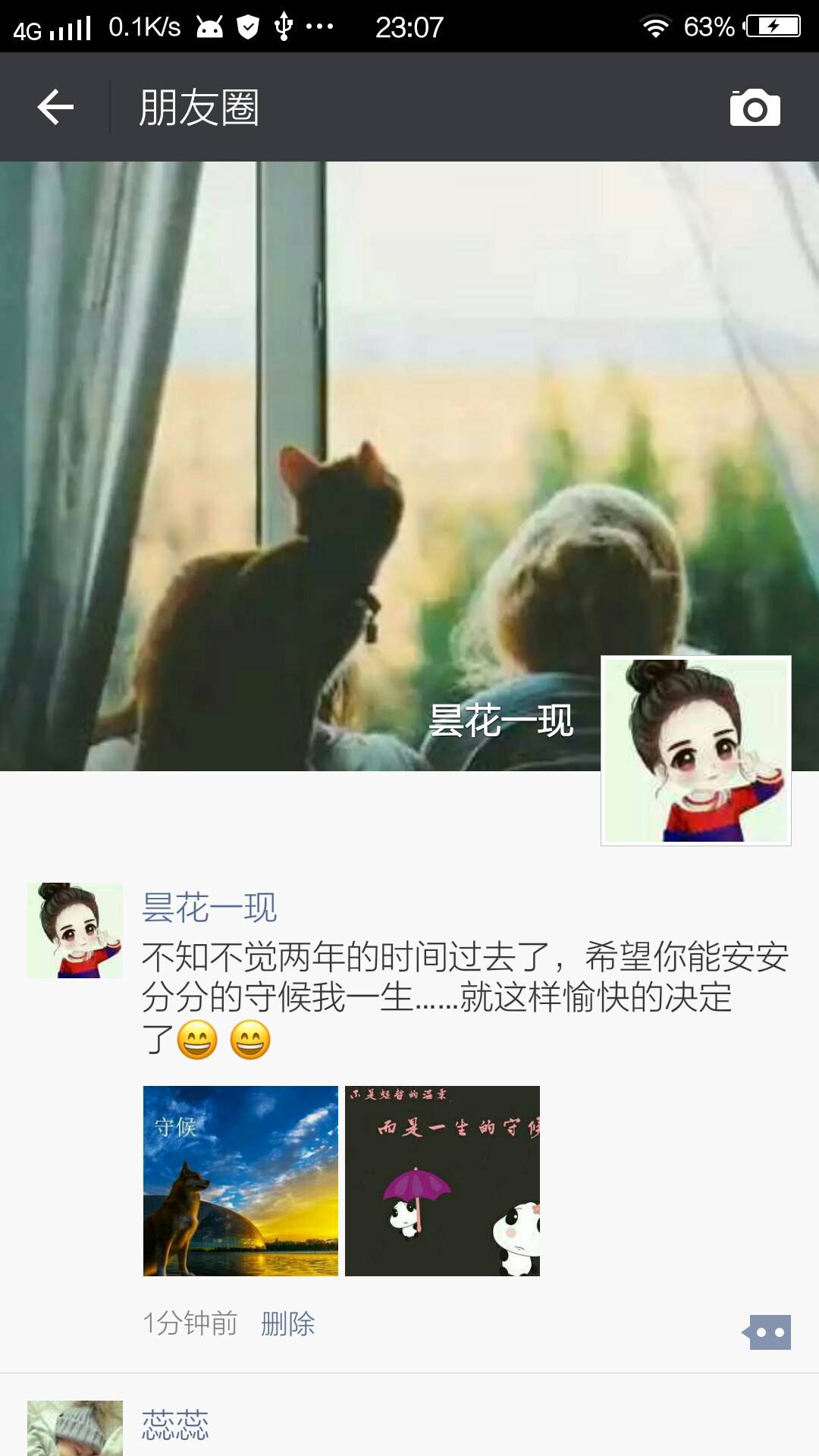The image size is (819, 1456).
Task: View the 守候 dog photo in the post
Action: (240, 1181)
